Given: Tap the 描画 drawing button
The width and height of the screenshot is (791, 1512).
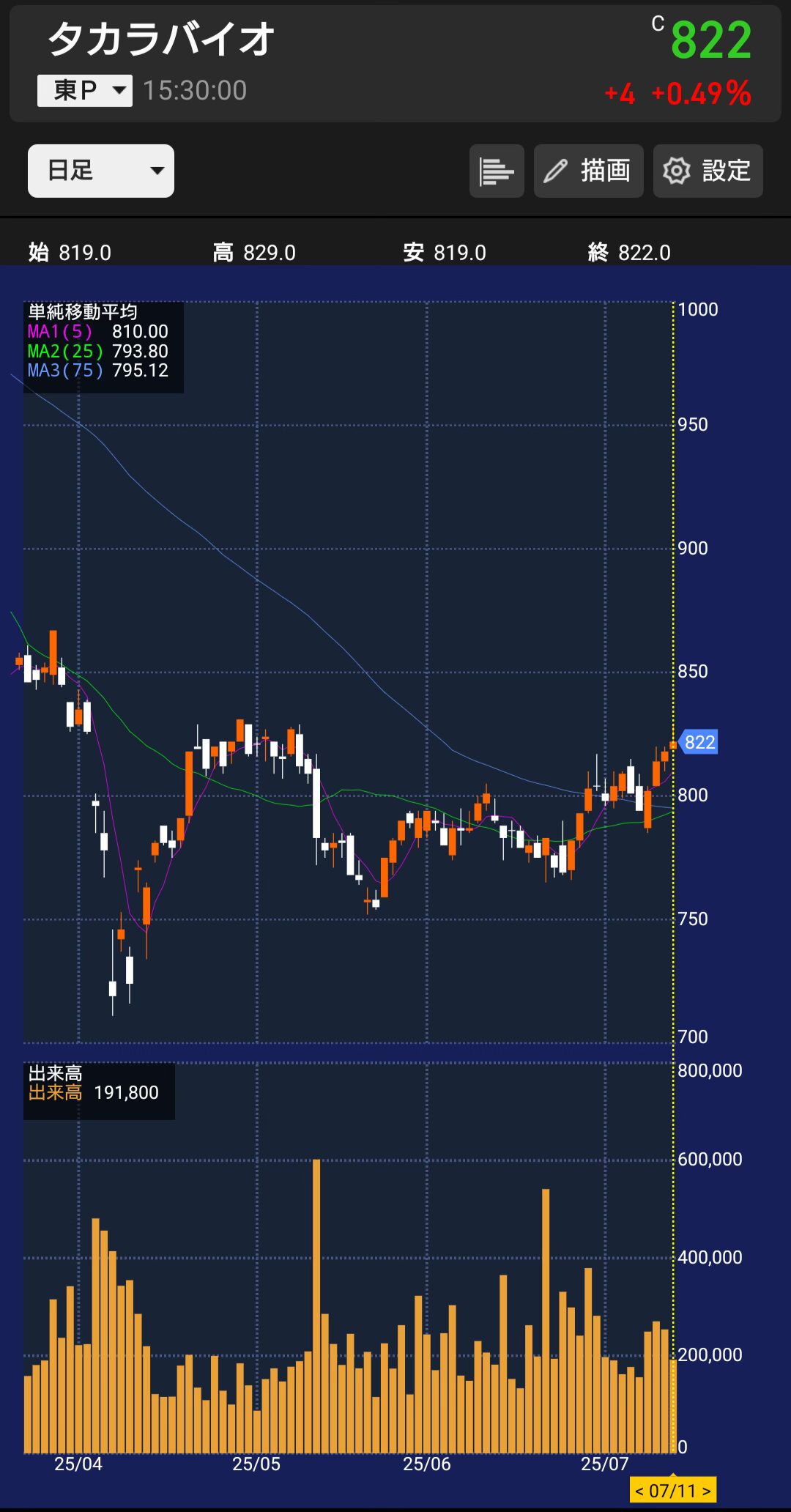Looking at the screenshot, I should 588,171.
